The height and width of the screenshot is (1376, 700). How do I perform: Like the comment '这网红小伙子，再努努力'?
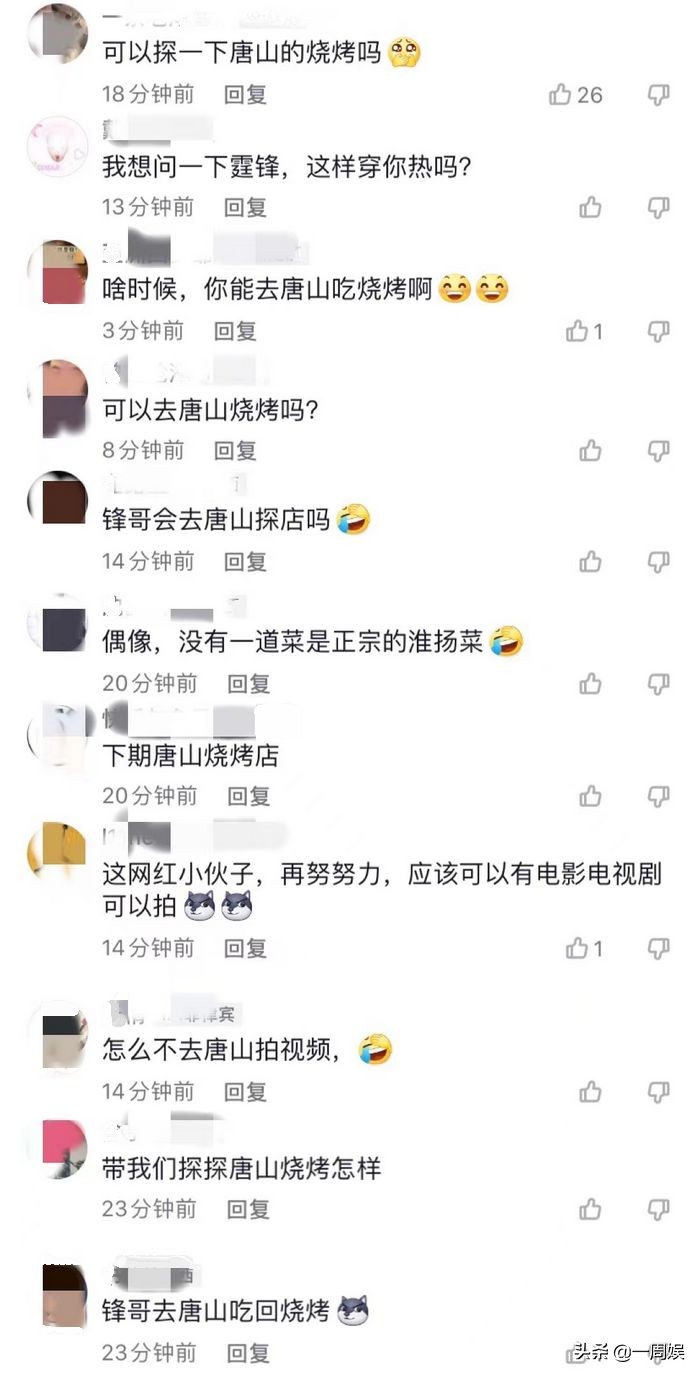pyautogui.click(x=577, y=948)
